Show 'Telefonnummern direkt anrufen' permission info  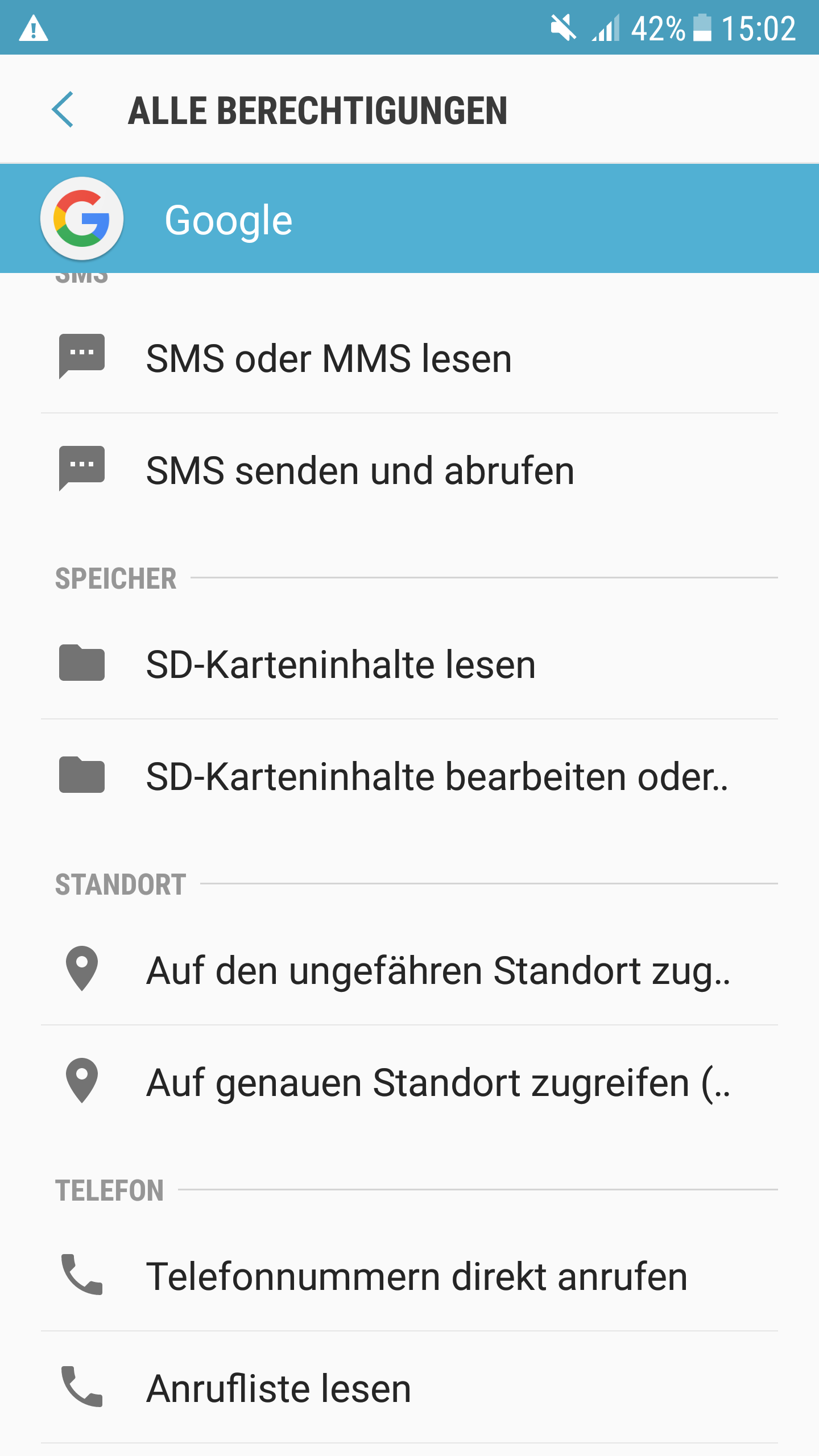pos(409,1276)
